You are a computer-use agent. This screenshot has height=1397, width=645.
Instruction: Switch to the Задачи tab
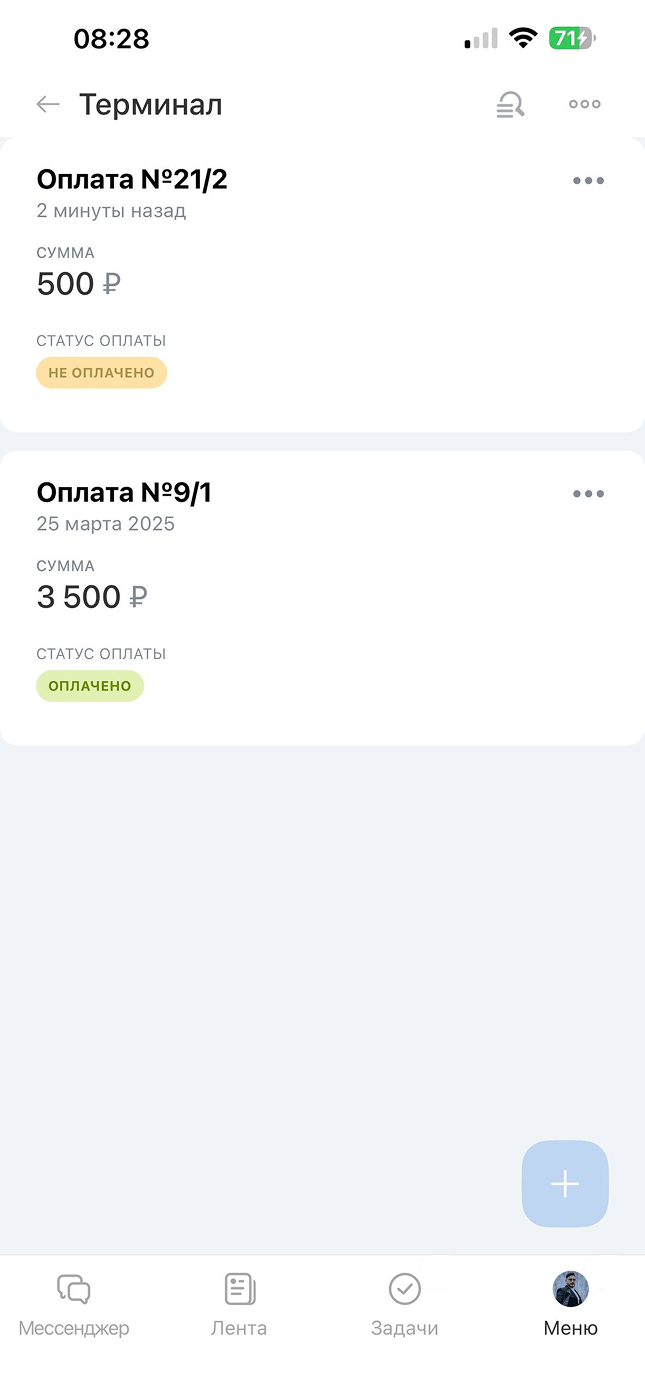[404, 1305]
